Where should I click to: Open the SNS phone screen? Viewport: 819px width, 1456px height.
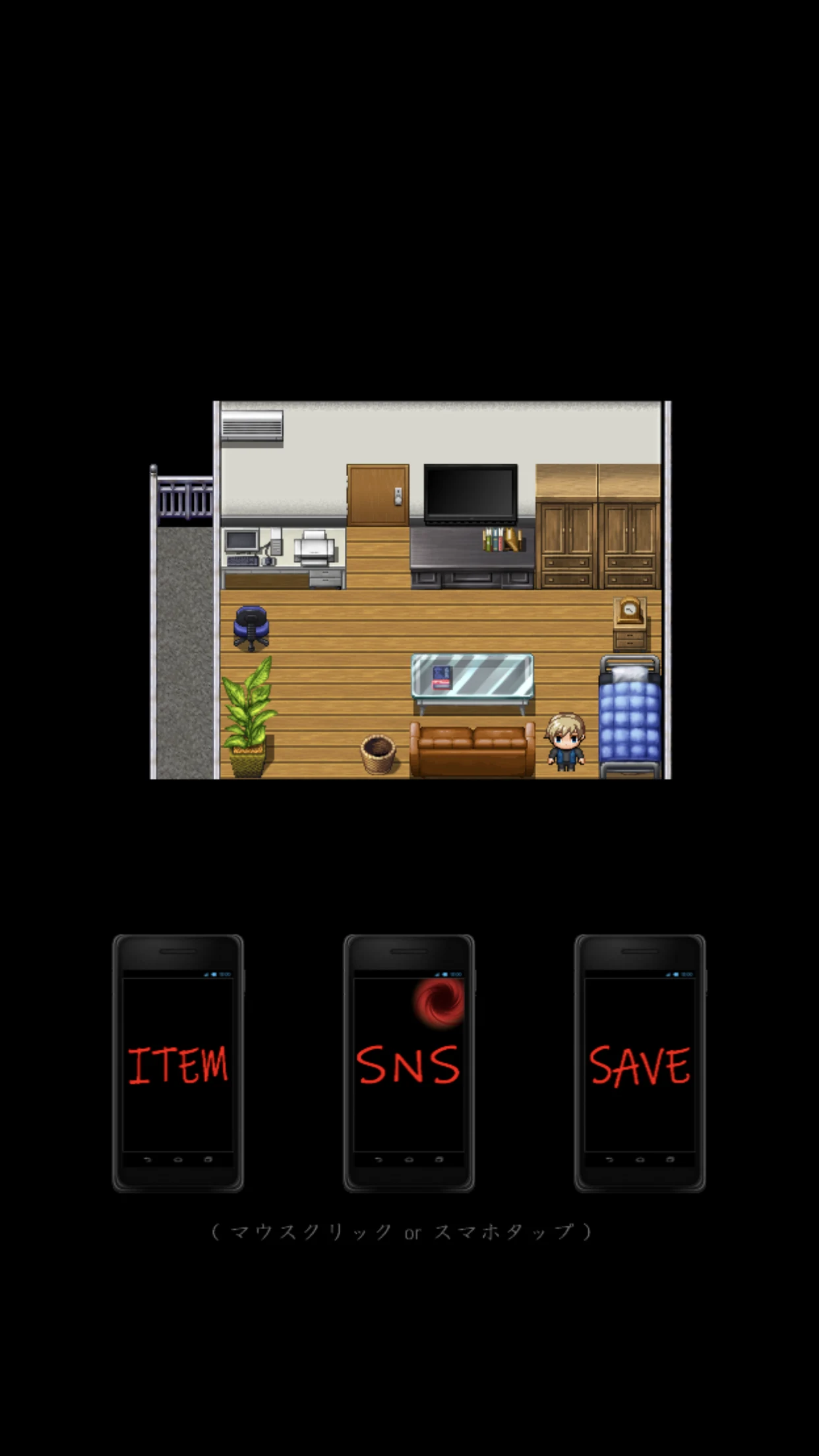[x=409, y=1063]
